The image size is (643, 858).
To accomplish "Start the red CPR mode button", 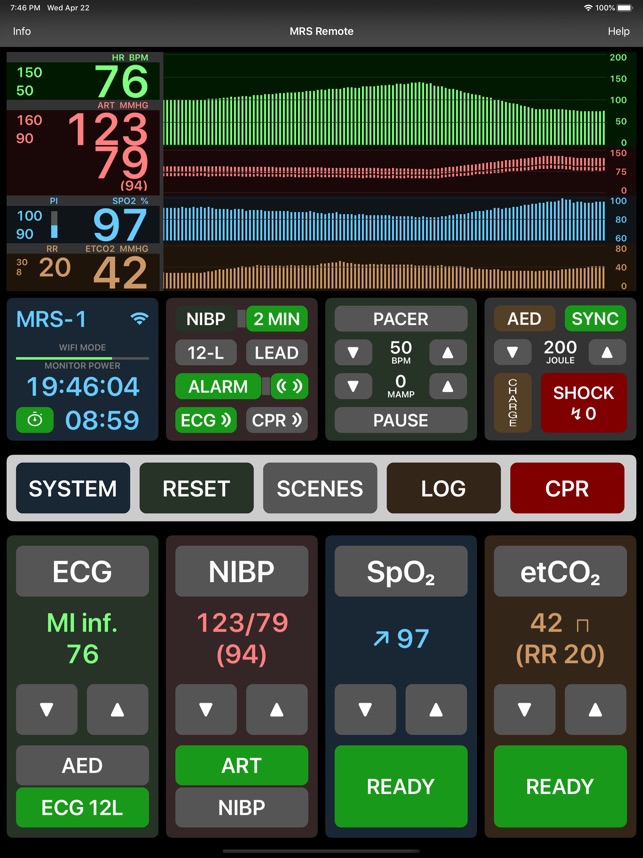I will point(566,489).
